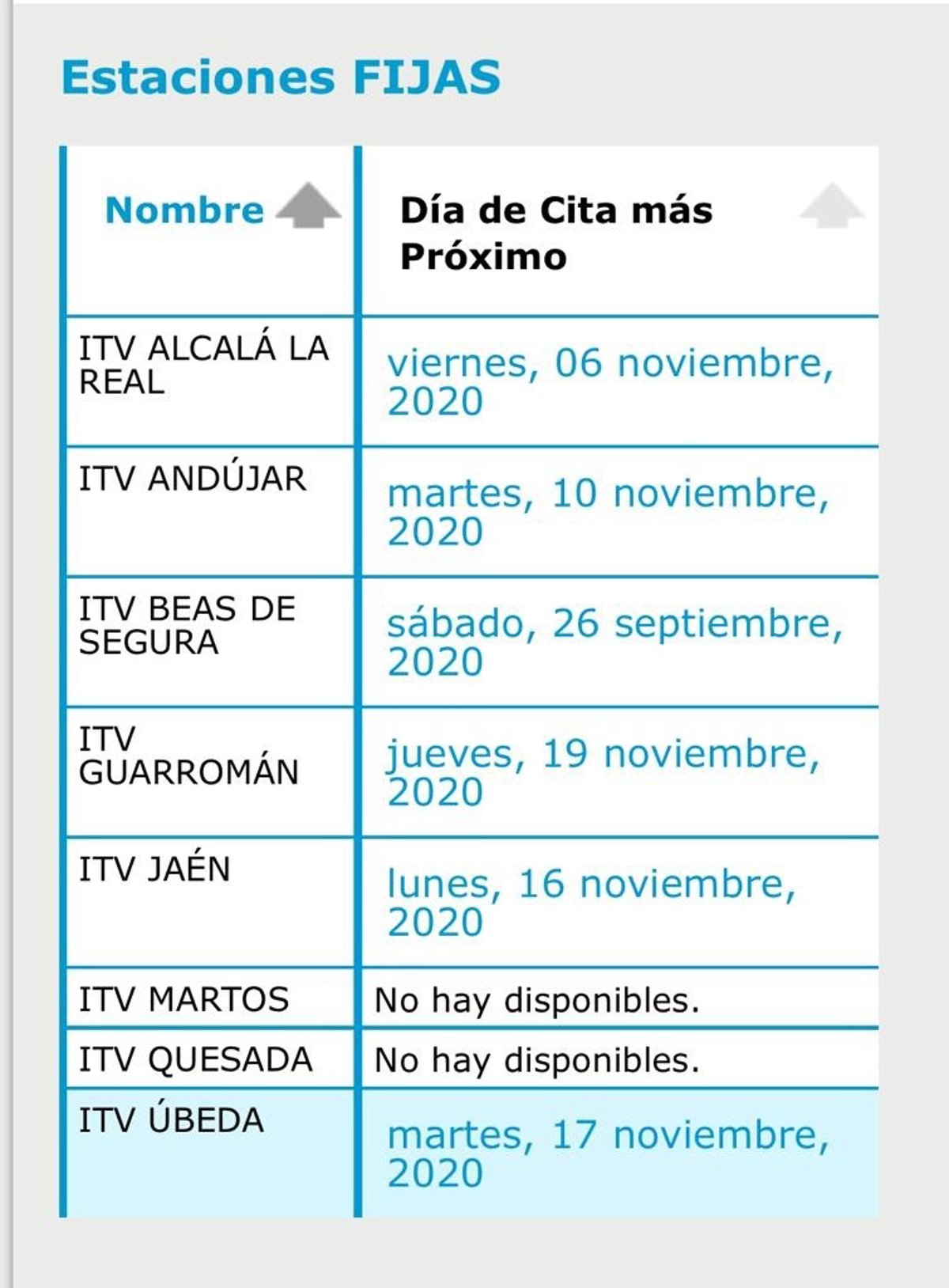Open ITV Beas de Segura's 26 septiembre date

(614, 642)
